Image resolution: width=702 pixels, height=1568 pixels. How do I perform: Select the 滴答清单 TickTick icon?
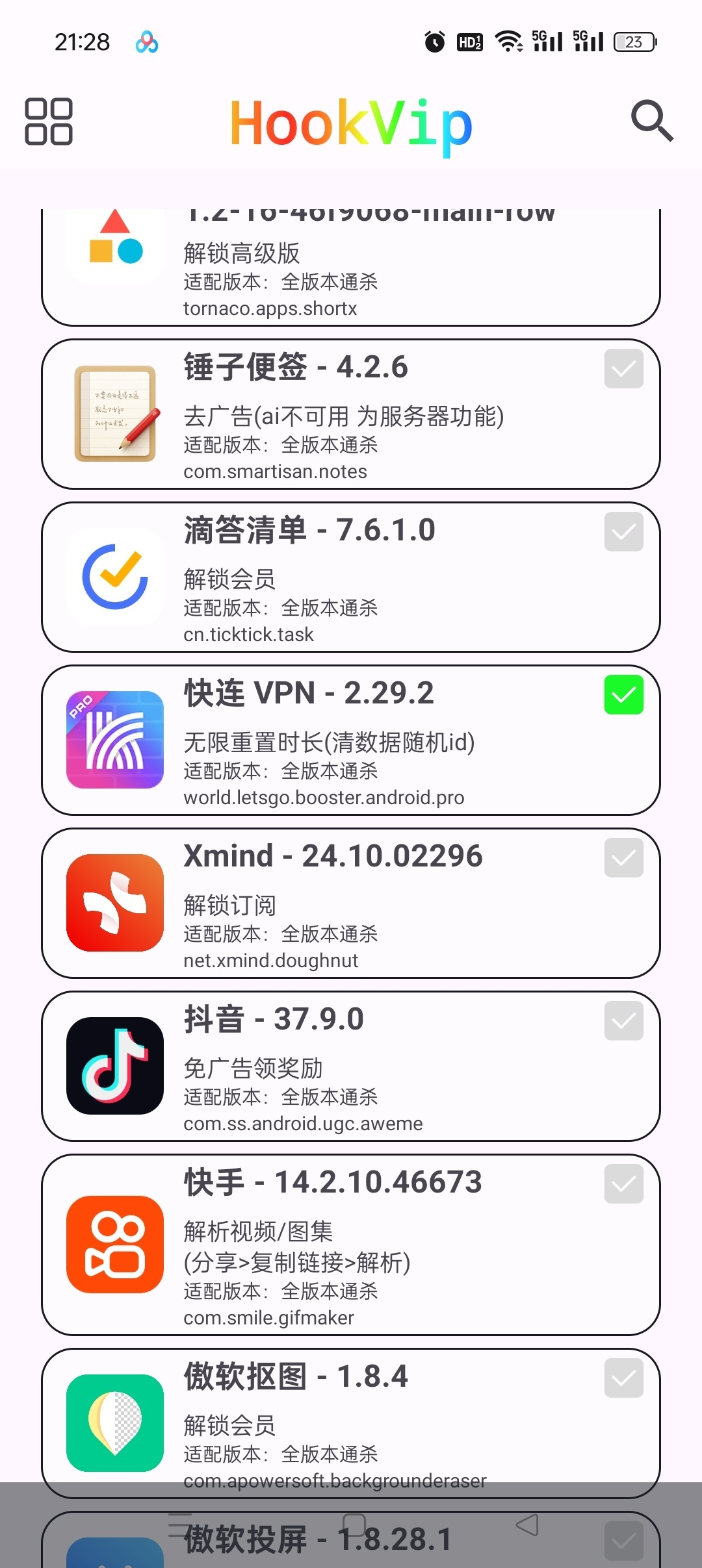tap(114, 576)
